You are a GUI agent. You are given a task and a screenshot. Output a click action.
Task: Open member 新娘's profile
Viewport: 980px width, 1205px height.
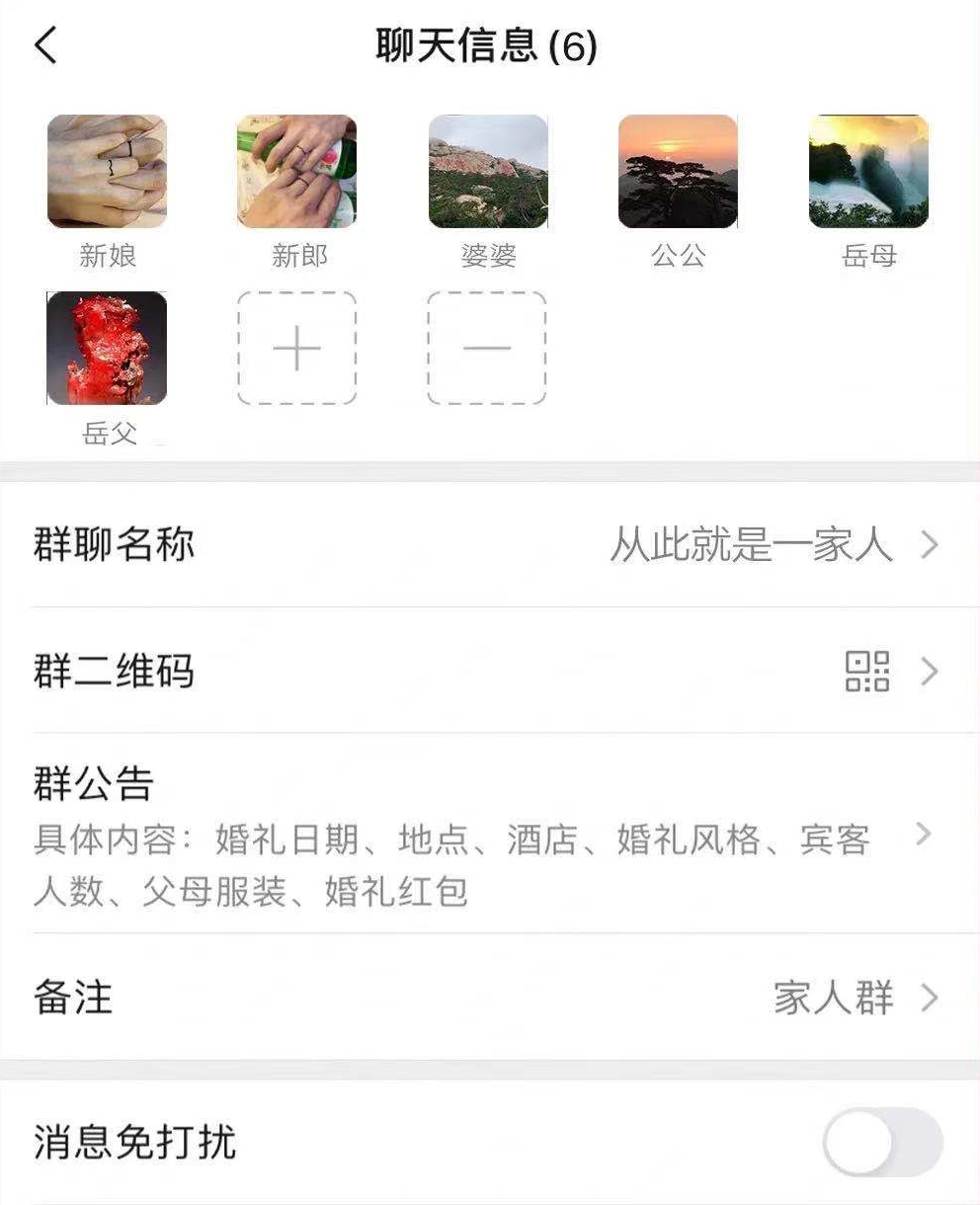(107, 172)
